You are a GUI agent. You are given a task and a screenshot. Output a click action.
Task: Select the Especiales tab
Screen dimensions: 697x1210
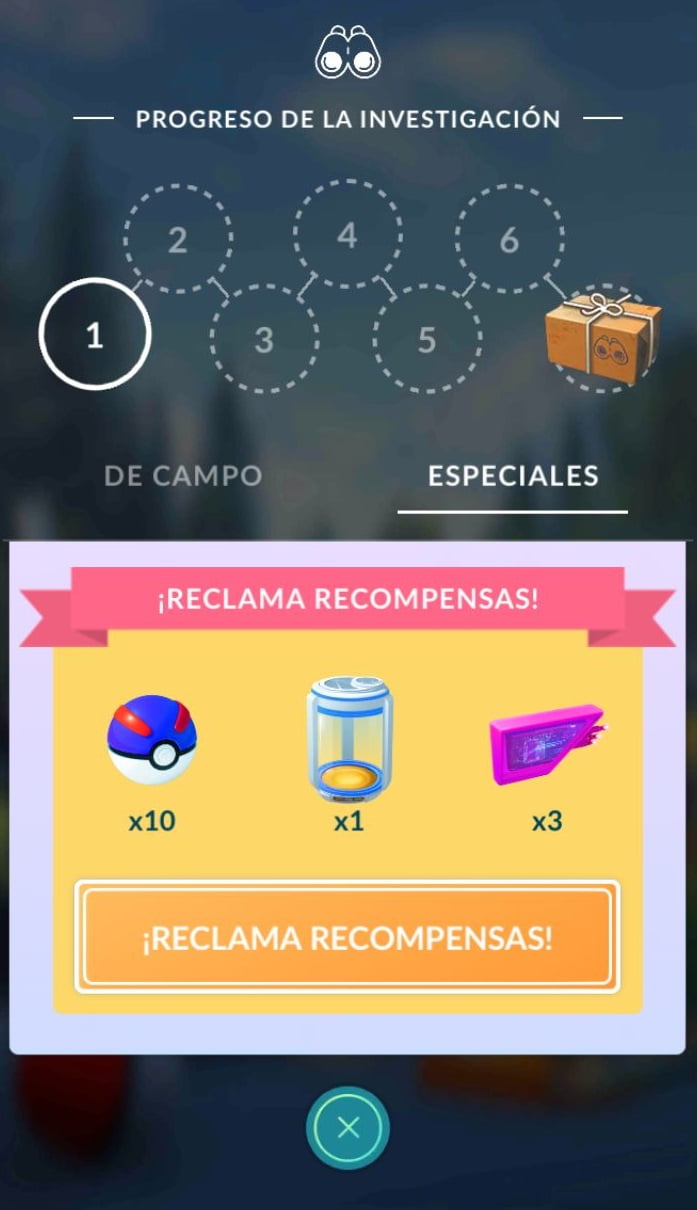pyautogui.click(x=513, y=476)
